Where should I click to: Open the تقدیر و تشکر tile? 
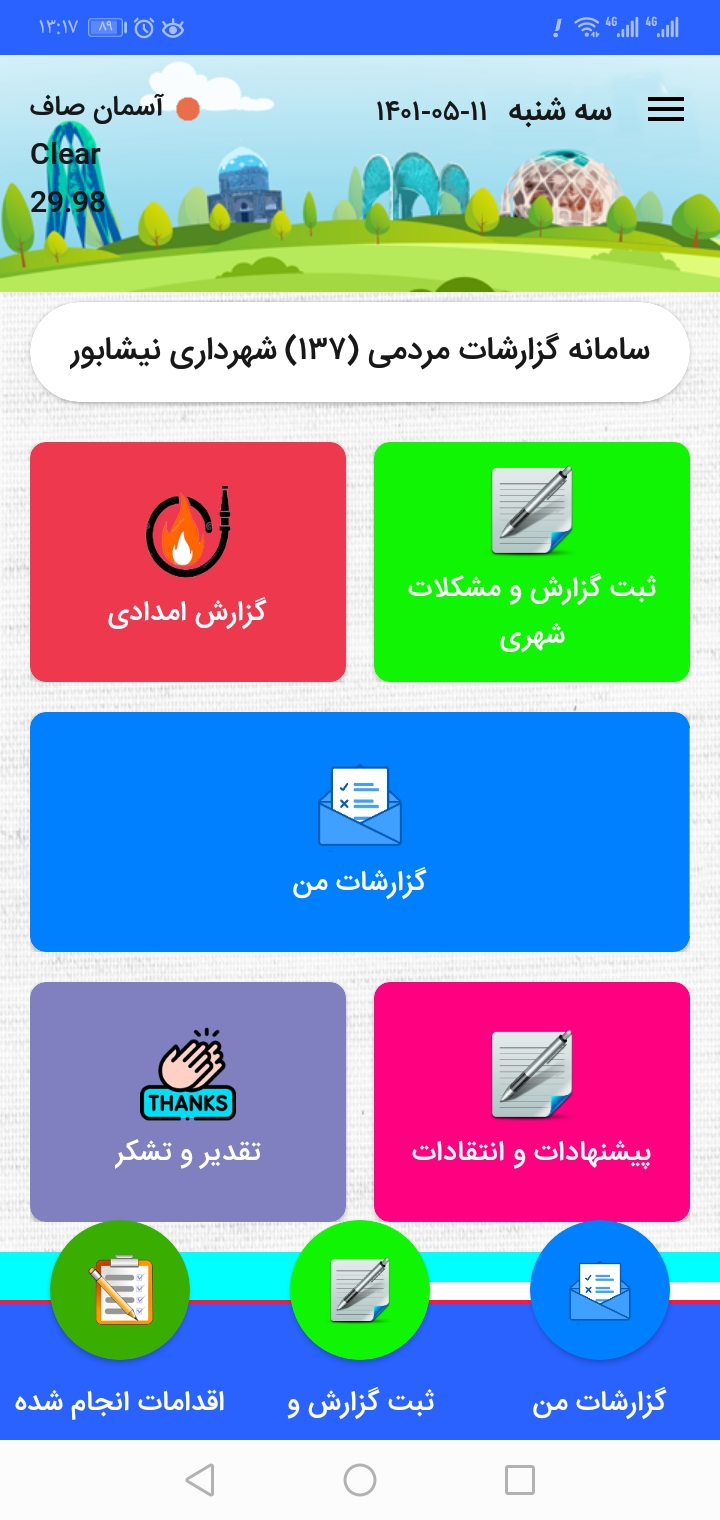pos(188,1101)
